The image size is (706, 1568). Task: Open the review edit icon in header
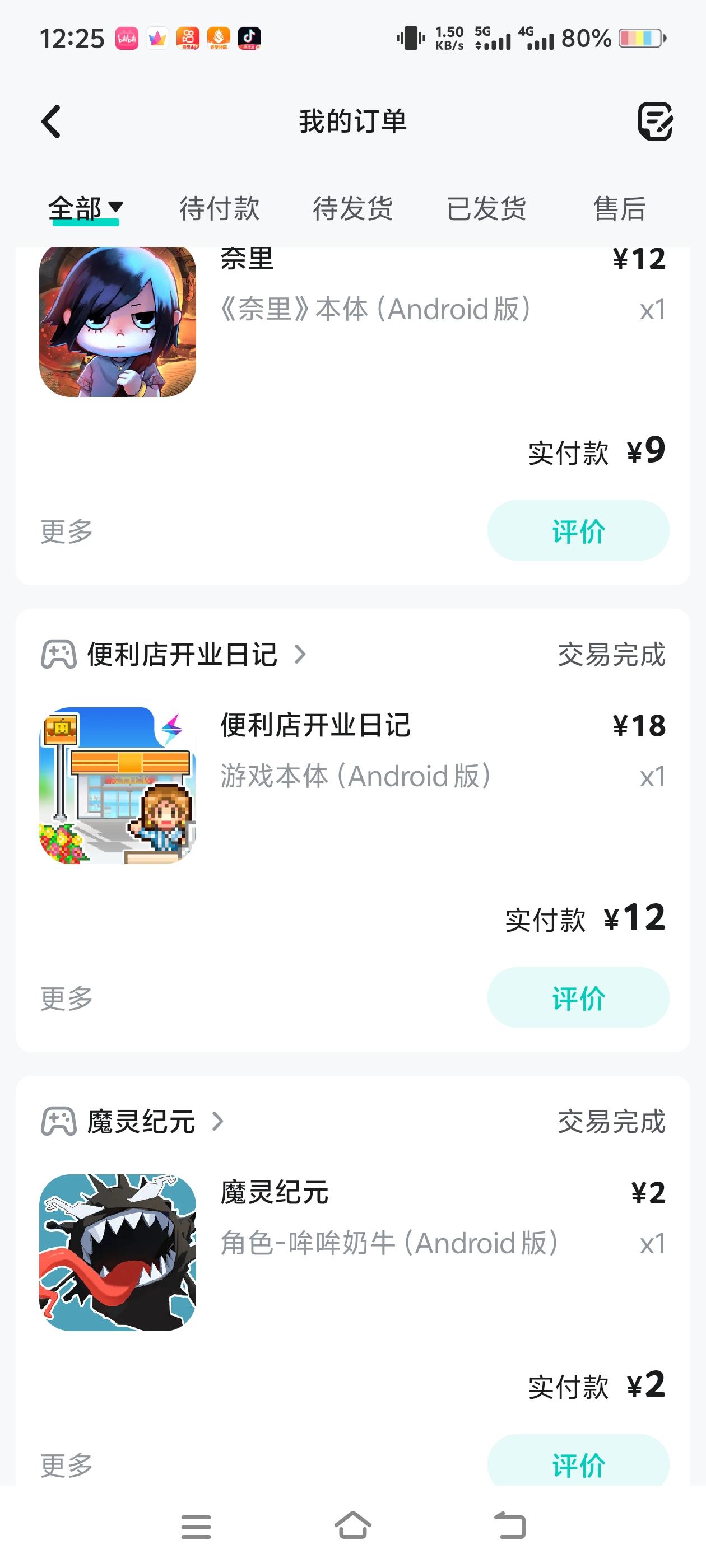pyautogui.click(x=654, y=122)
